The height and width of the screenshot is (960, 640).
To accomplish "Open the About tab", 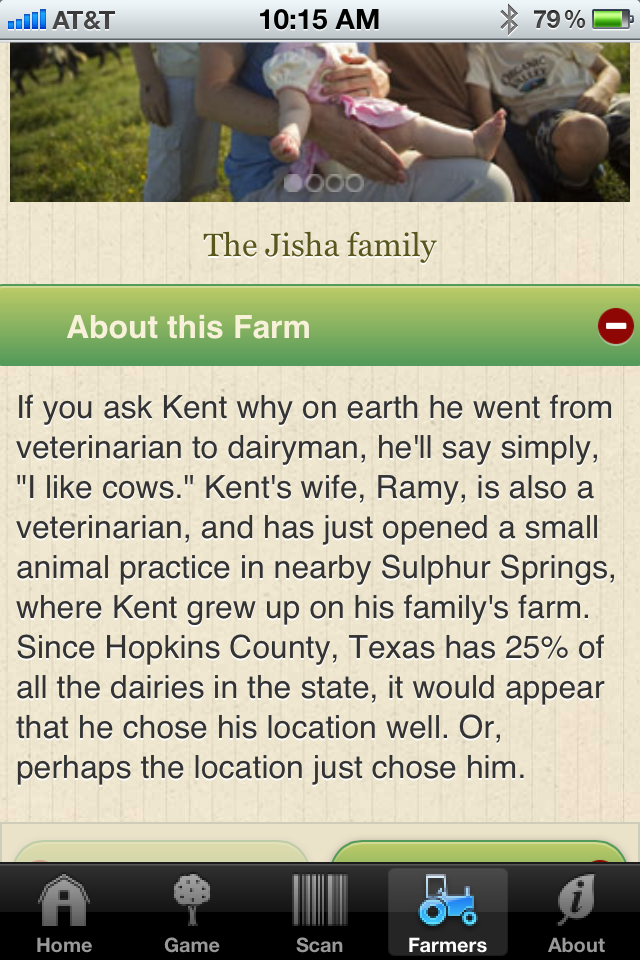I will [x=576, y=912].
